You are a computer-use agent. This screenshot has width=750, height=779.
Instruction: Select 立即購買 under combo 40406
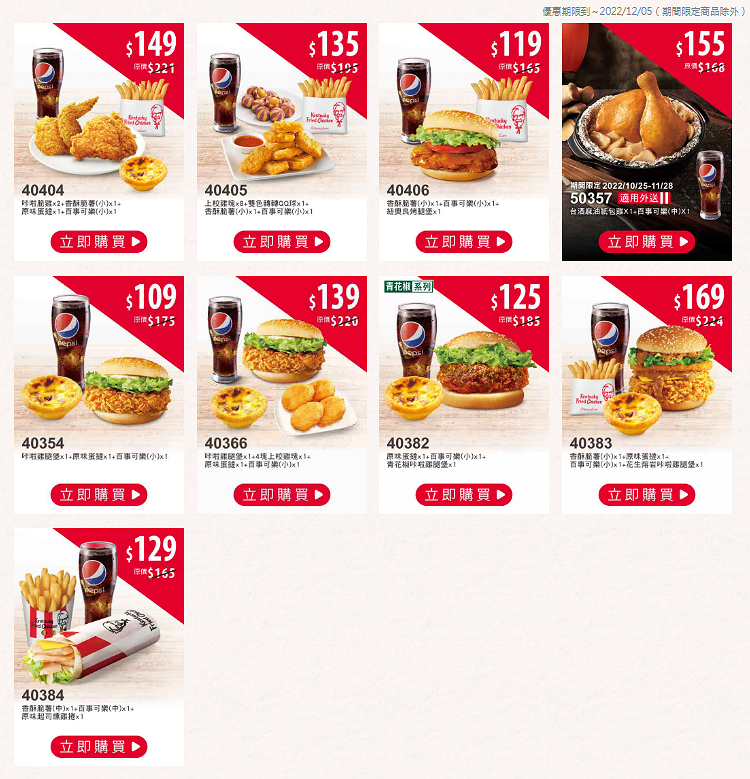(x=463, y=241)
